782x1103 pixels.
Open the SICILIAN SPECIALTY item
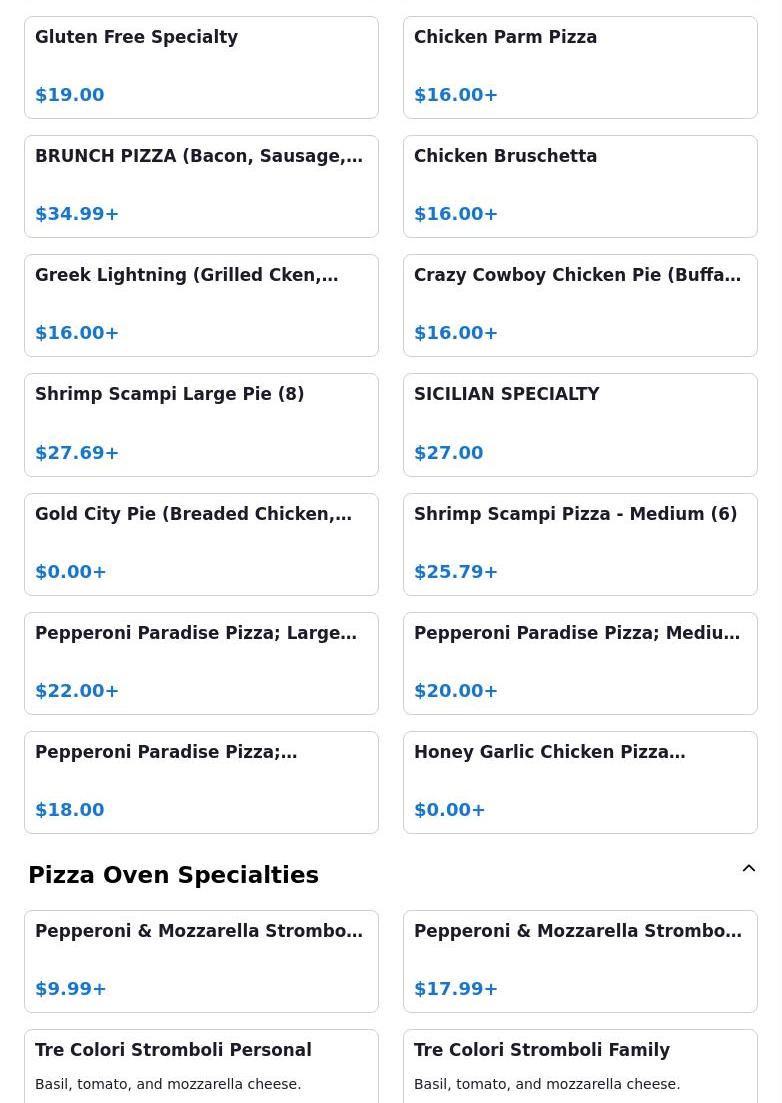[x=580, y=424]
